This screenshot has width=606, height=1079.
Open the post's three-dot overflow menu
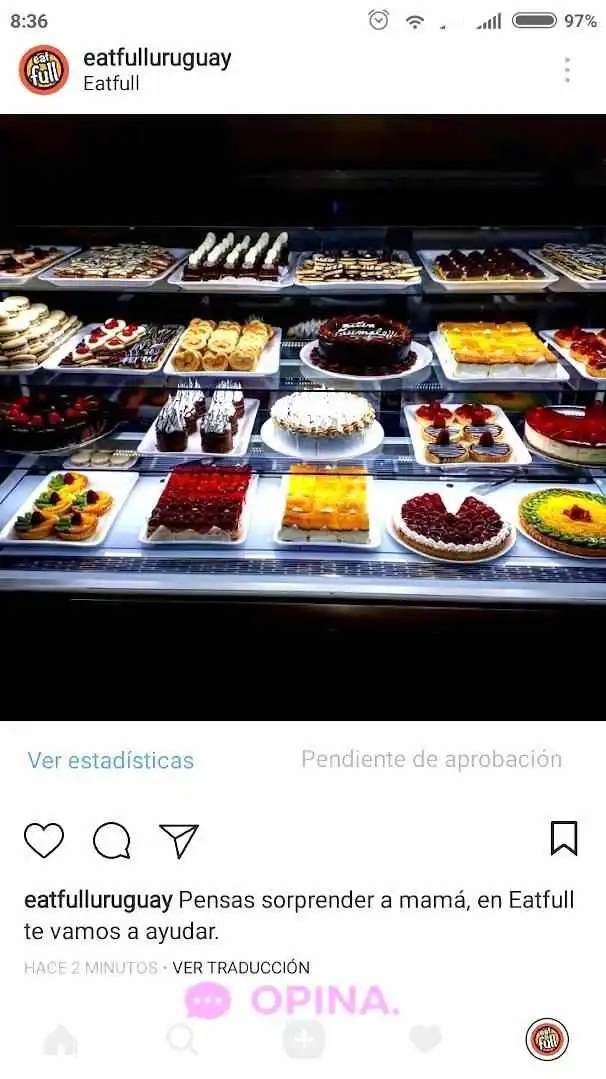[567, 70]
